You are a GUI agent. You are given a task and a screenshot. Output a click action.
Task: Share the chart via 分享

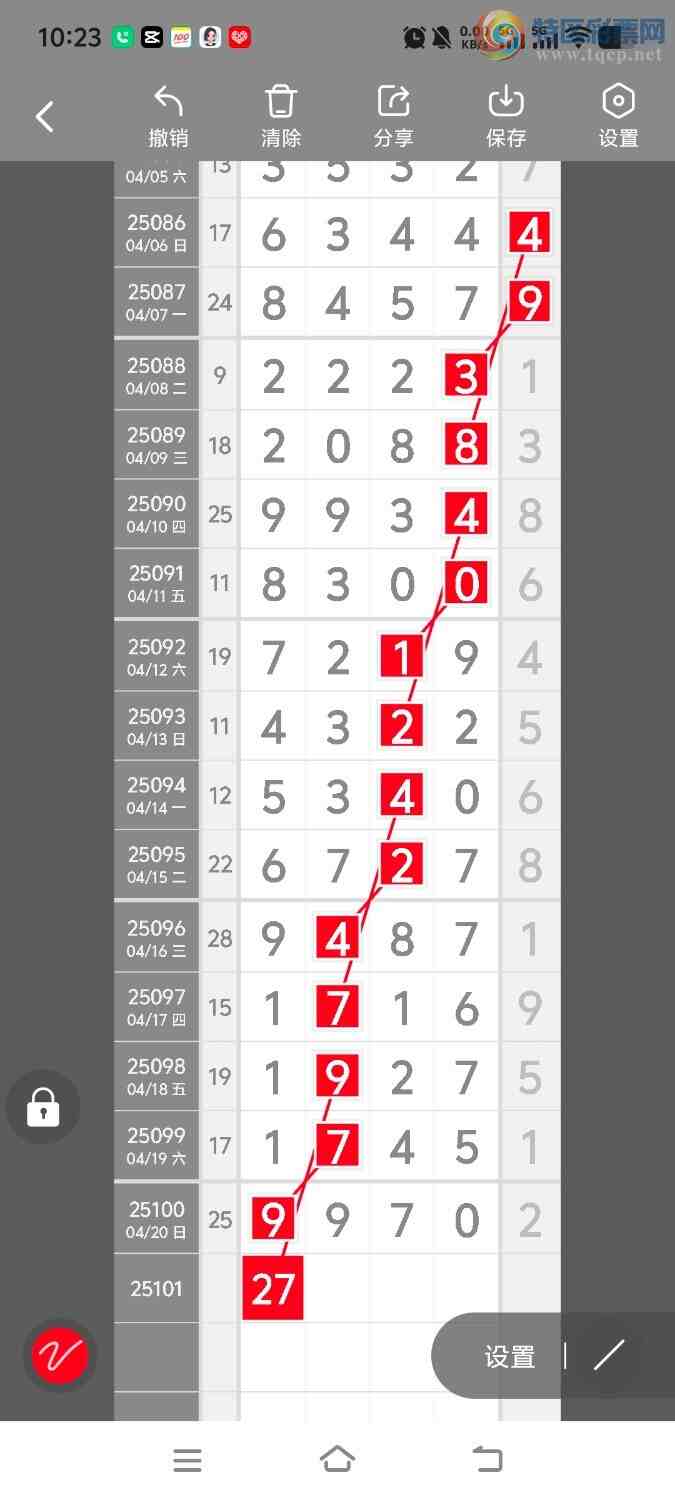coord(394,117)
